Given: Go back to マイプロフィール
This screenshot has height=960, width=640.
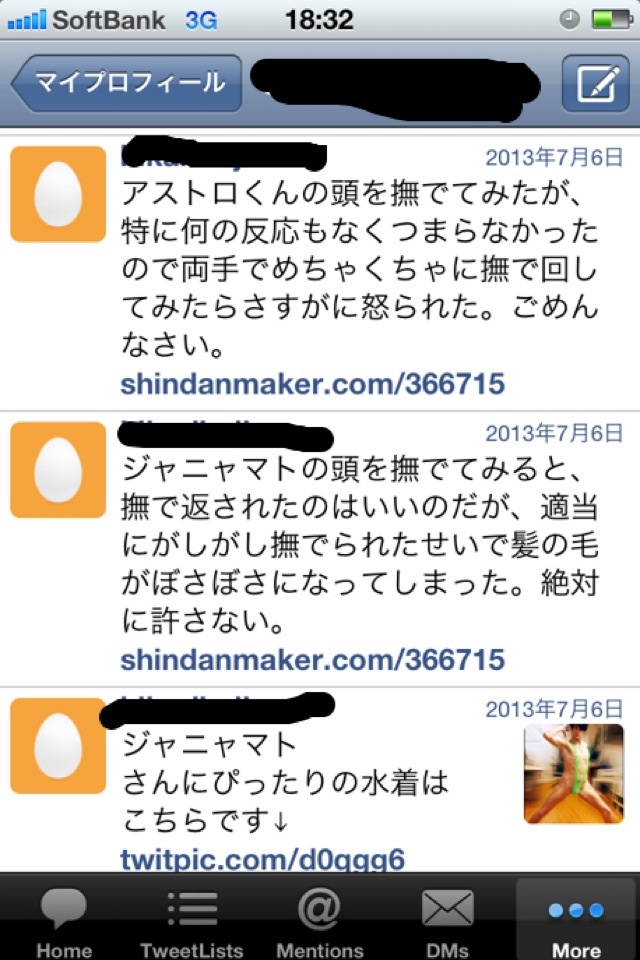Looking at the screenshot, I should pos(127,83).
